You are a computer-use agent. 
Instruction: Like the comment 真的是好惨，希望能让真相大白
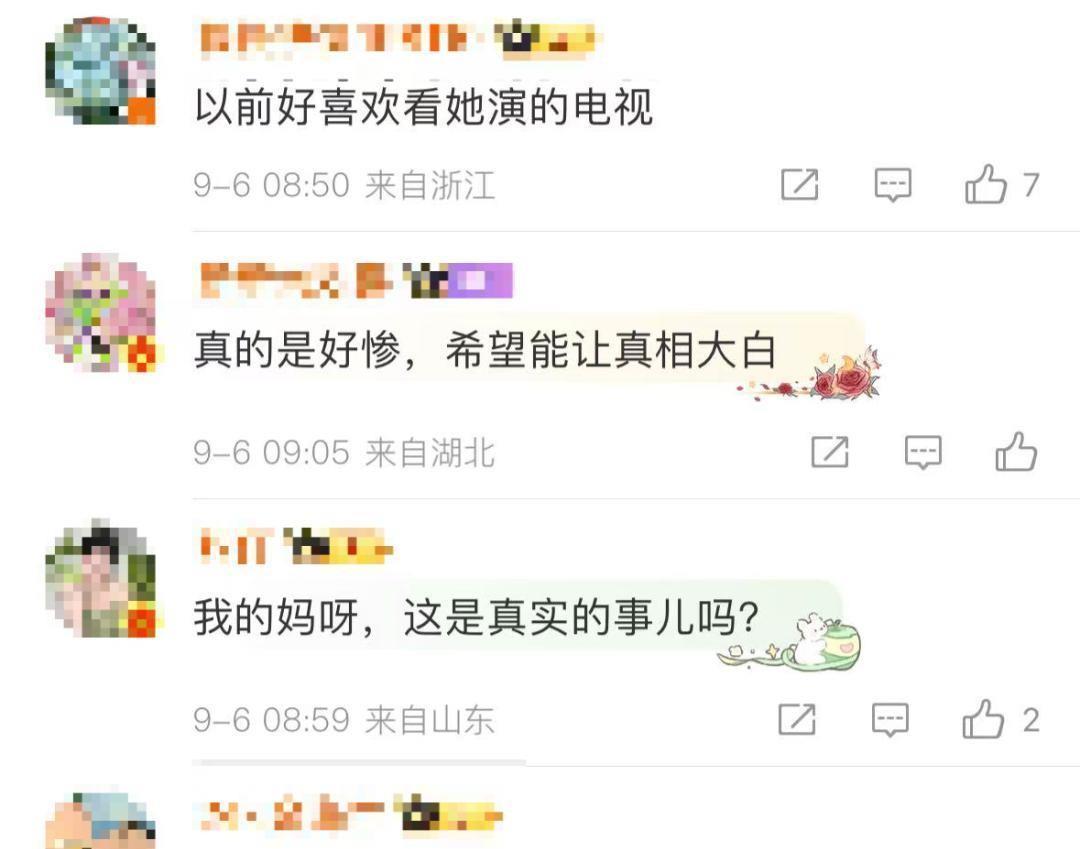click(x=1016, y=453)
